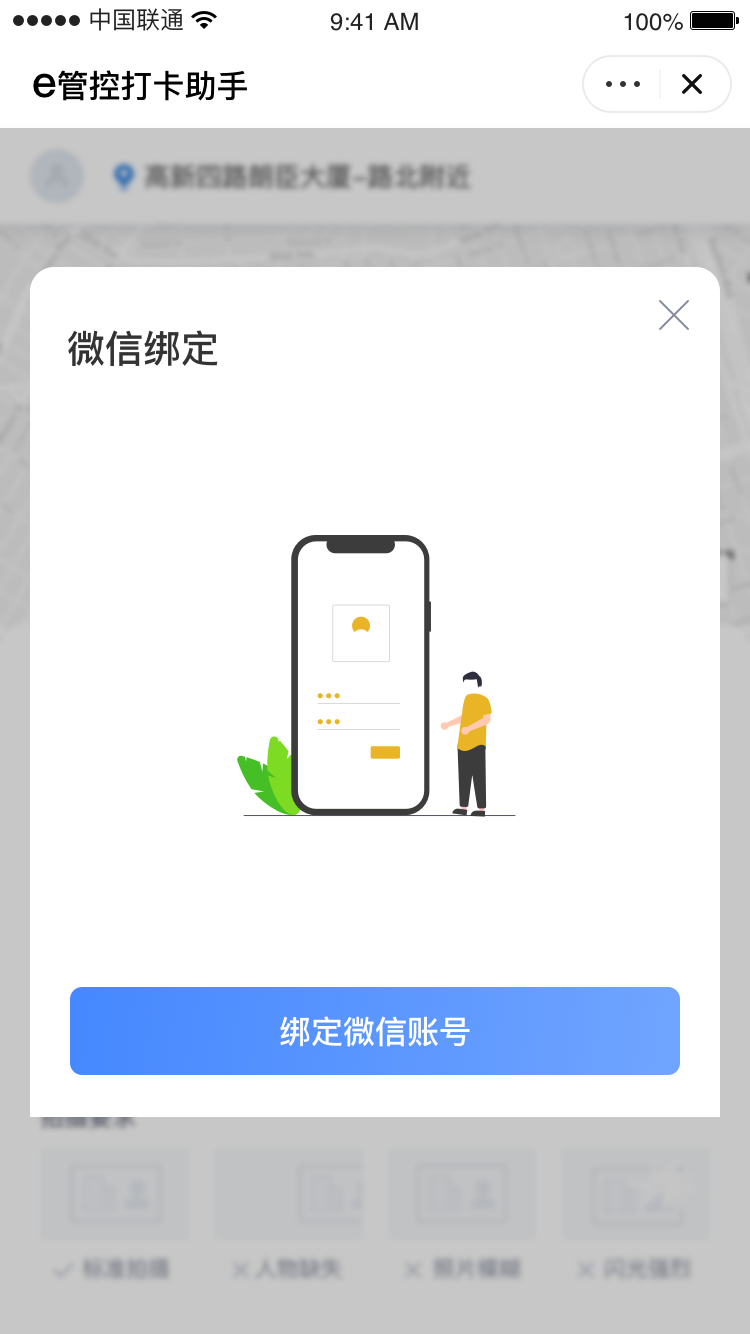The width and height of the screenshot is (750, 1334).
Task: Exit the e管控打卡助手 mini program
Action: (x=692, y=84)
